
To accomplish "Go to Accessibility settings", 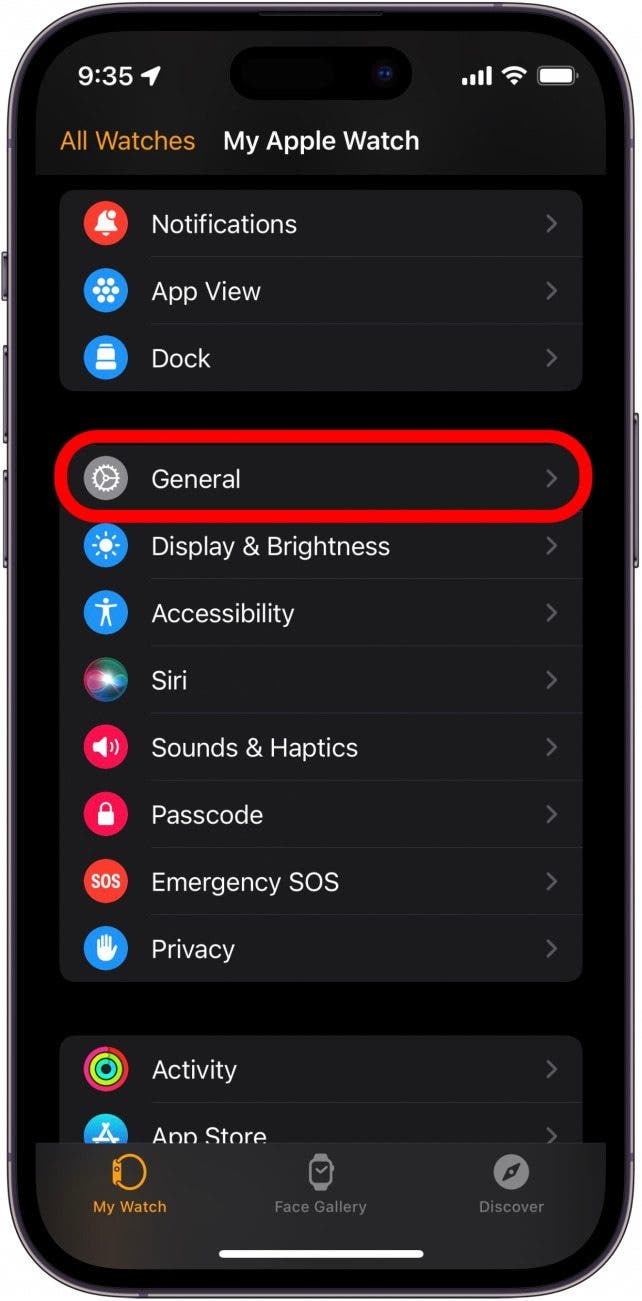I will 320,613.
